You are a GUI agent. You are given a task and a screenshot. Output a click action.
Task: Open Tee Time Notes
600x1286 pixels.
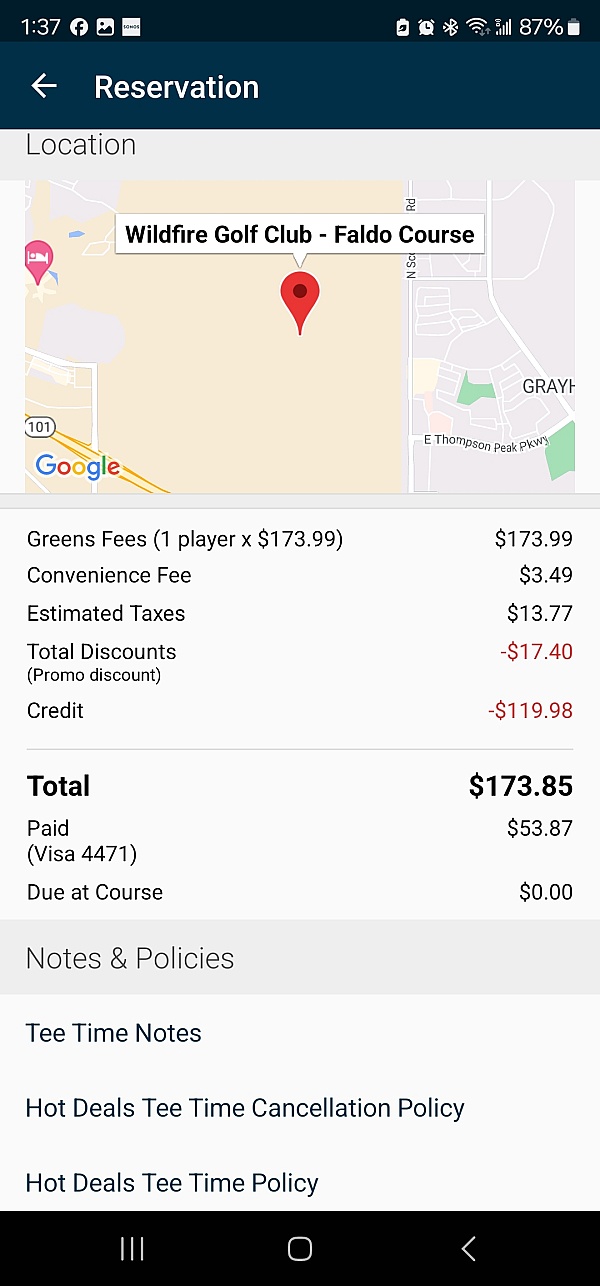pos(114,1033)
